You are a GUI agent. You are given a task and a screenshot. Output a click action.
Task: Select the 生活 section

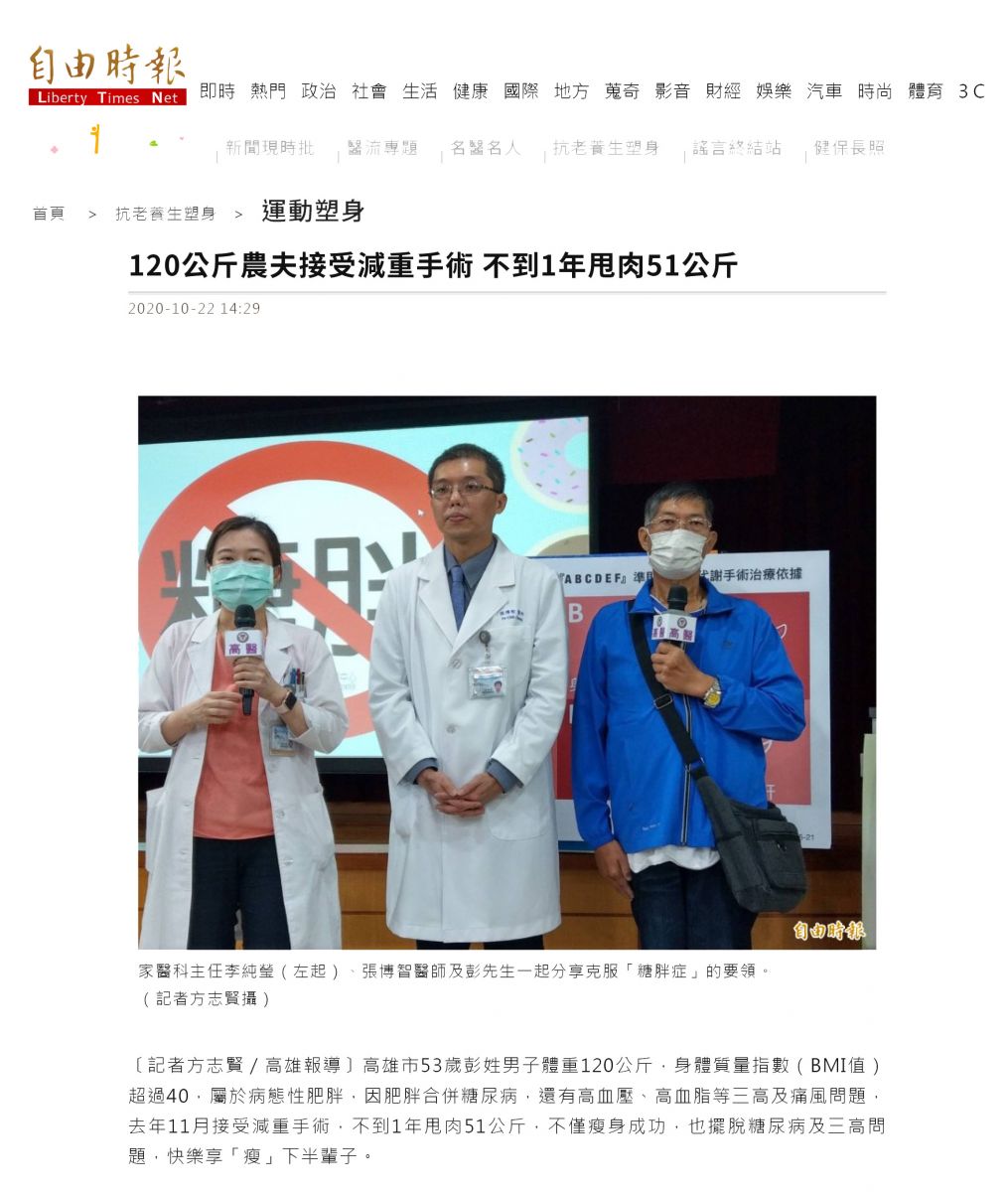point(420,91)
